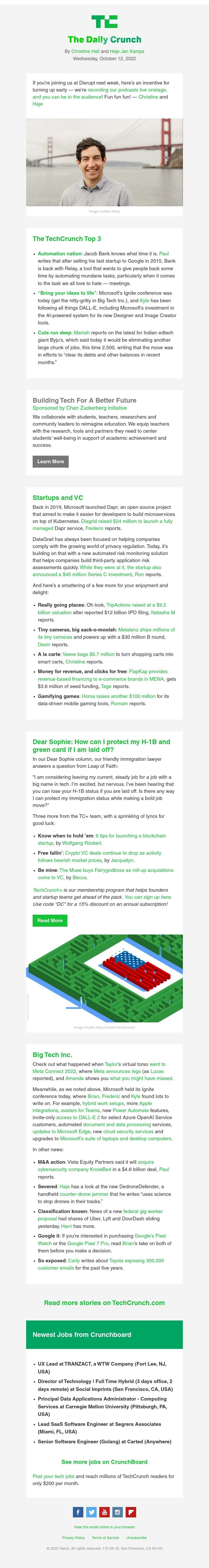Open the Twitter icon in footer
Screen dimensions: 209x1568
[x=91, y=1511]
